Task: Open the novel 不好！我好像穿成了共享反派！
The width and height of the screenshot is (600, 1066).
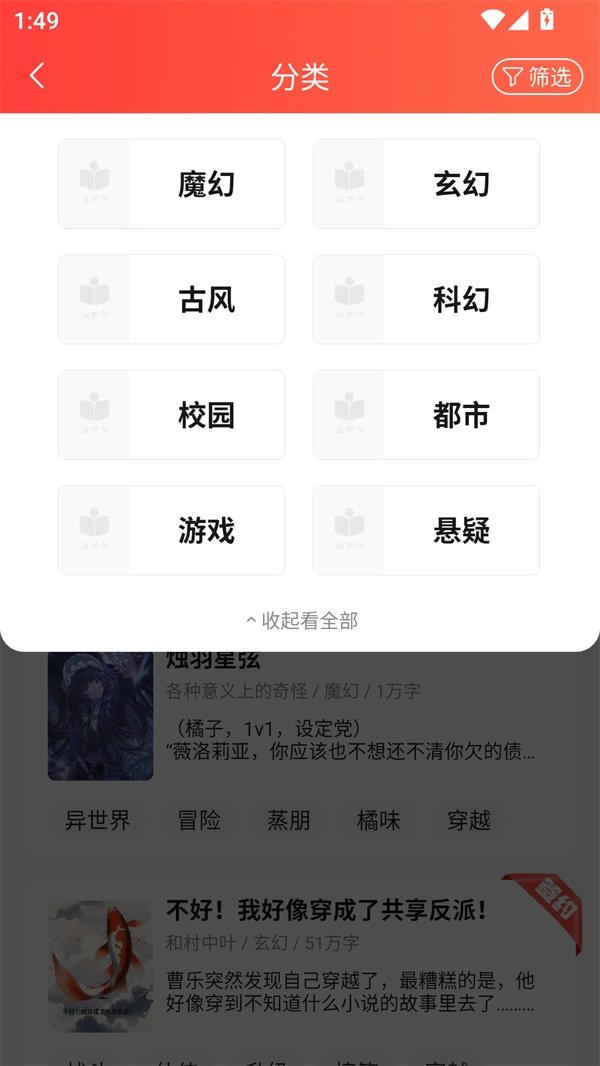Action: coord(326,911)
